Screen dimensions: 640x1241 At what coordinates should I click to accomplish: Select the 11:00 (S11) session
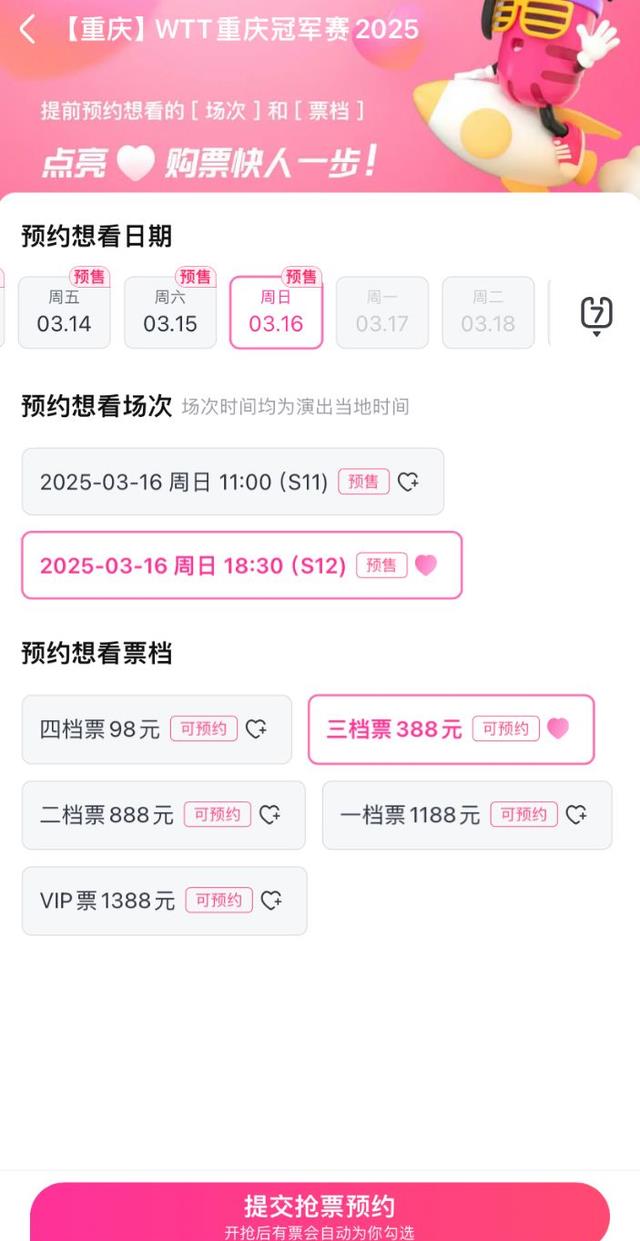[x=233, y=482]
